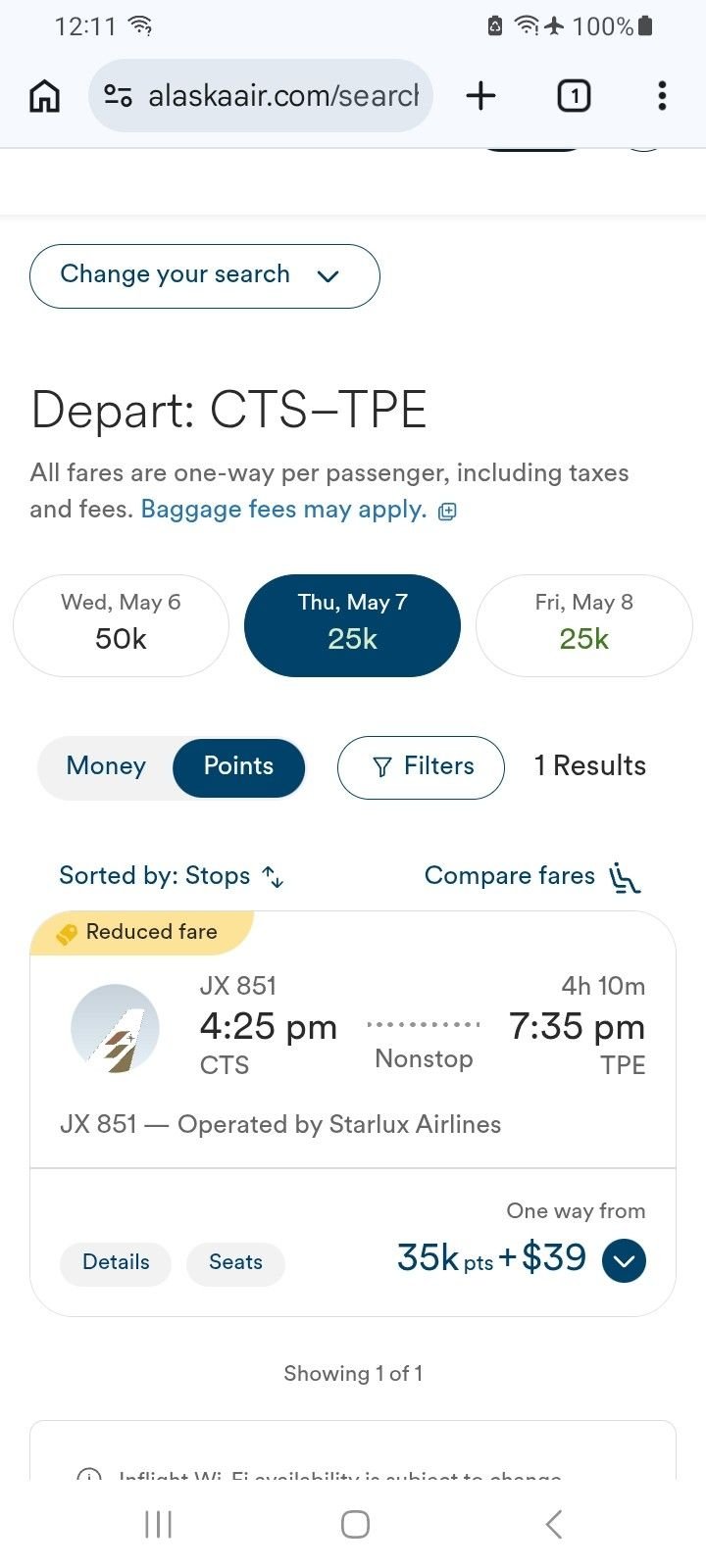Image resolution: width=706 pixels, height=1568 pixels.
Task: Tap the address bar showing alaskaair.com
Action: click(284, 95)
